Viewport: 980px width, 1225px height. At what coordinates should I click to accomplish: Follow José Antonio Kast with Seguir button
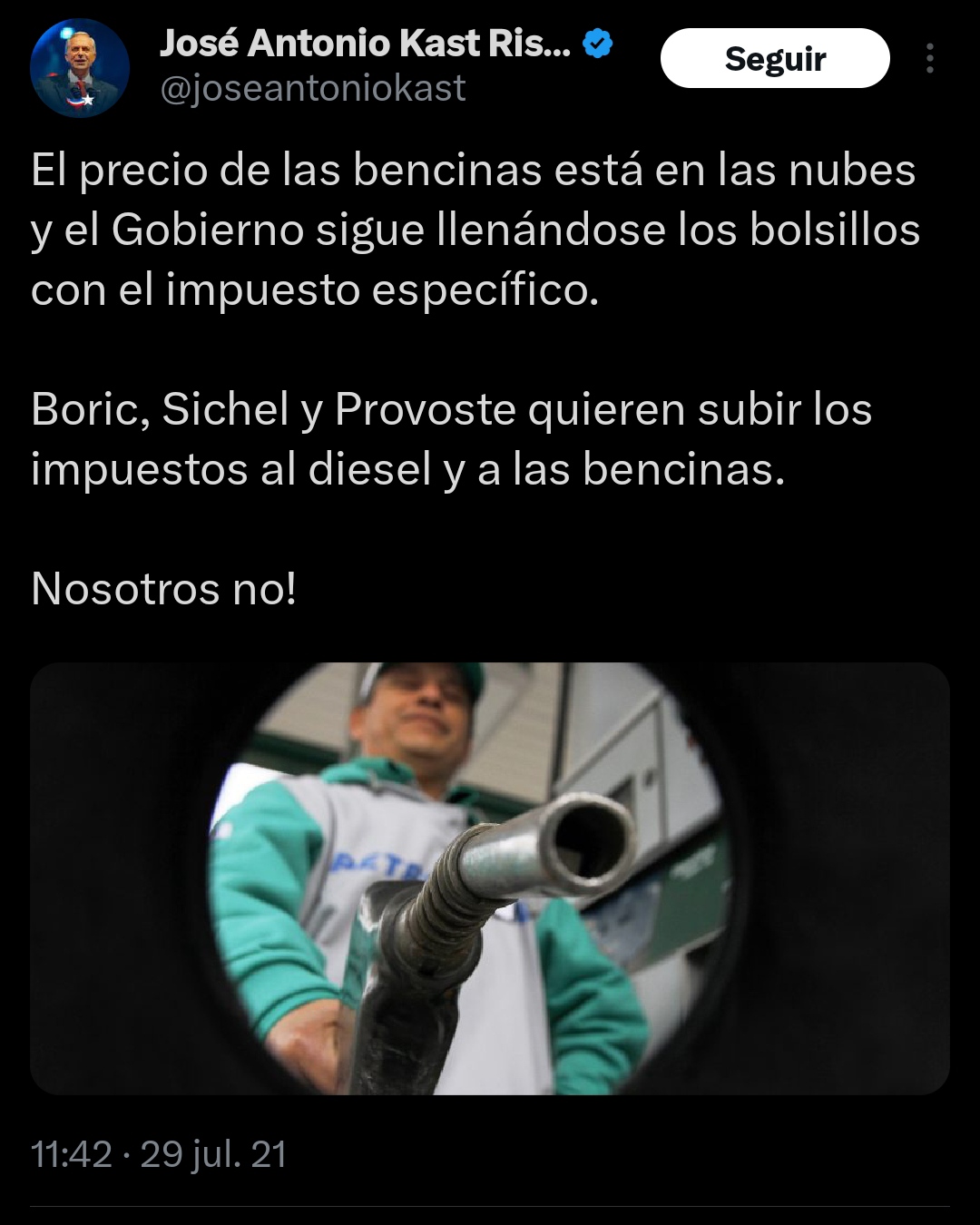pos(774,59)
